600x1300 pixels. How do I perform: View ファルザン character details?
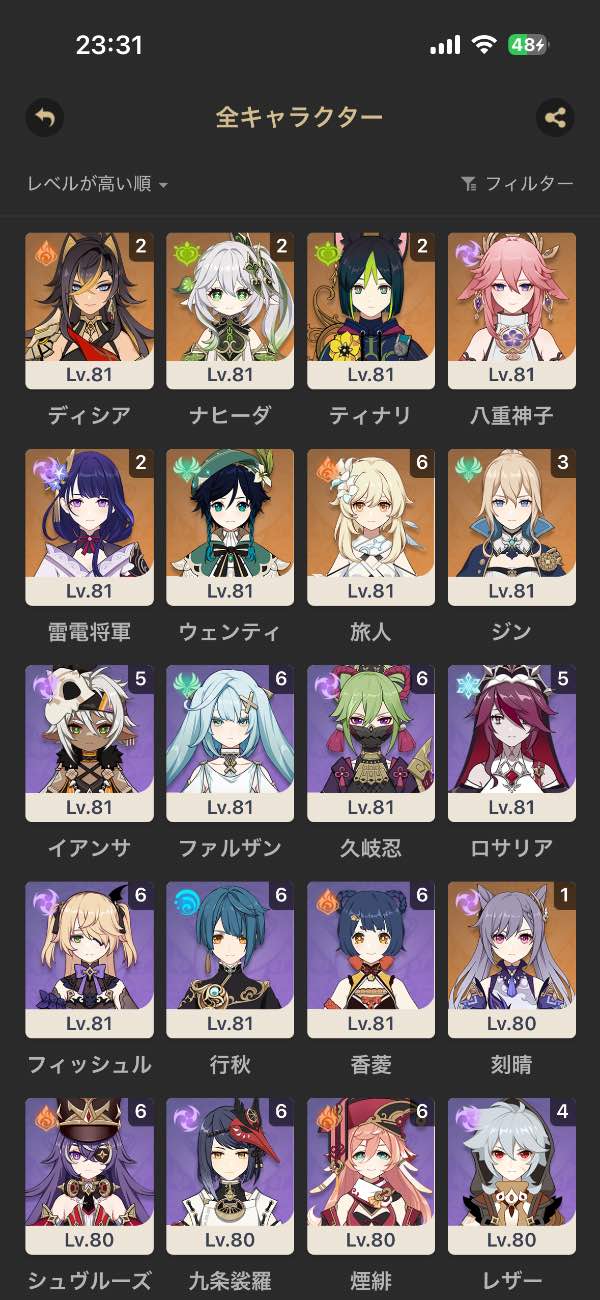tap(230, 742)
